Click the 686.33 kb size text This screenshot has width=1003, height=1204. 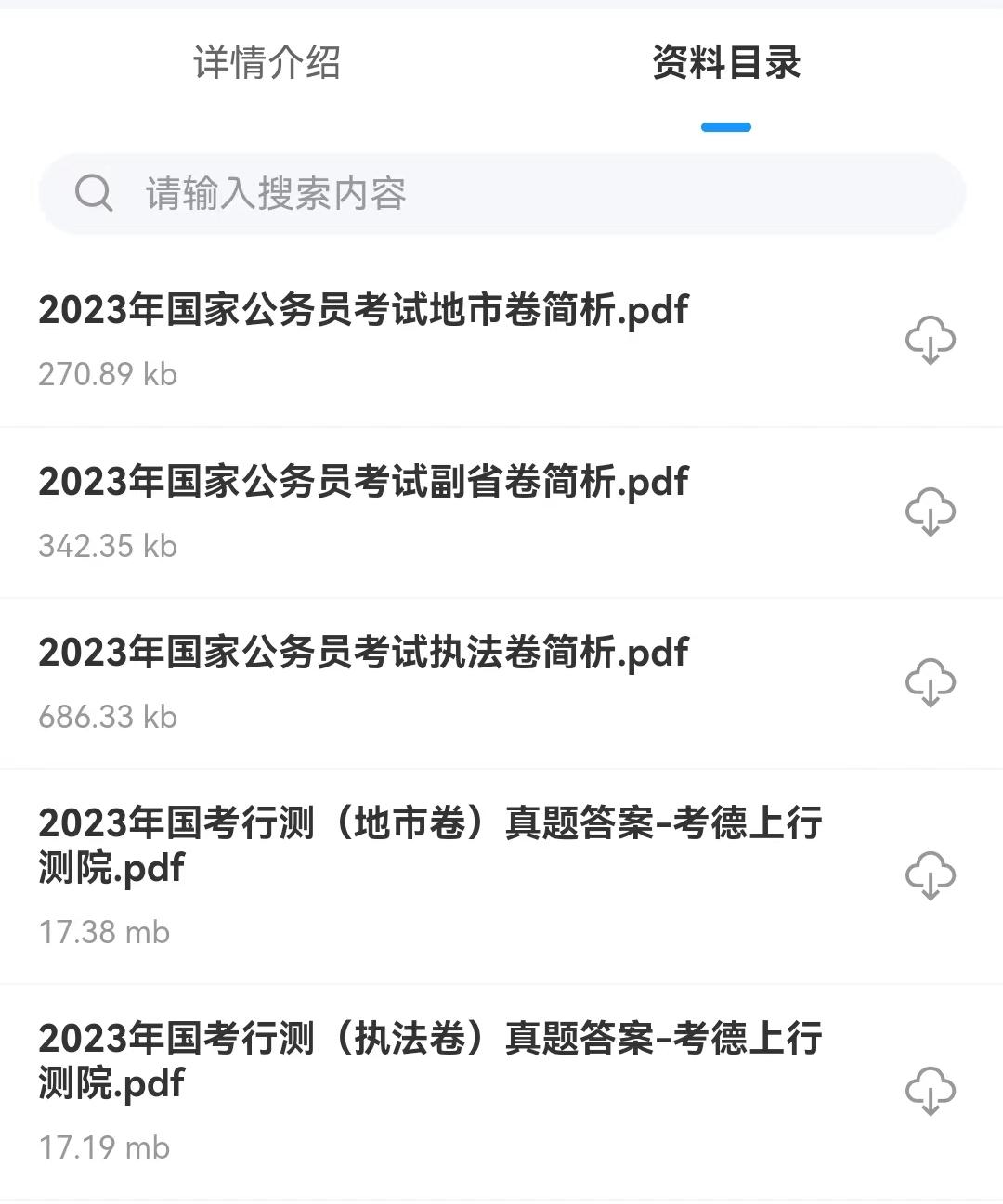[107, 716]
